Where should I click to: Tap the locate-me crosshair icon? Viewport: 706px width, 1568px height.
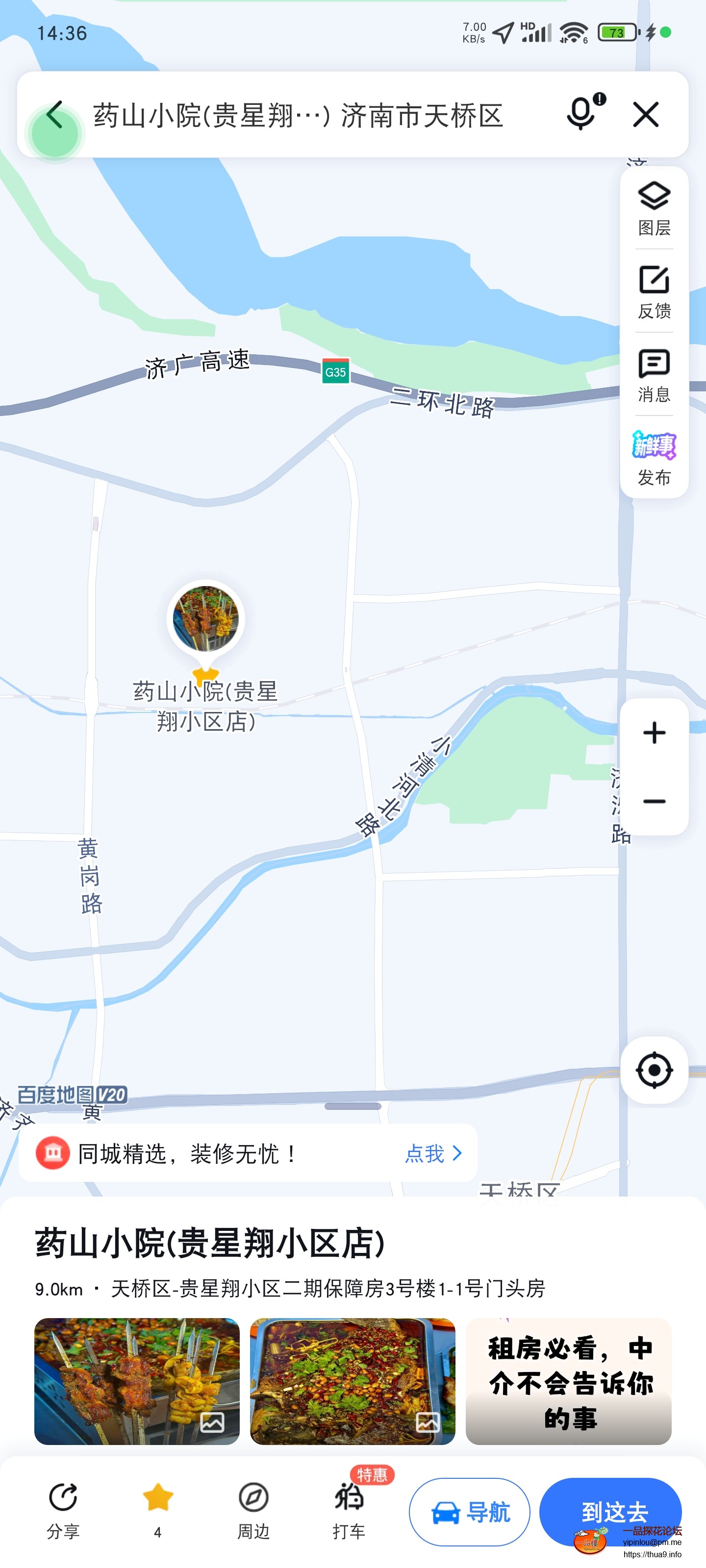coord(653,1071)
